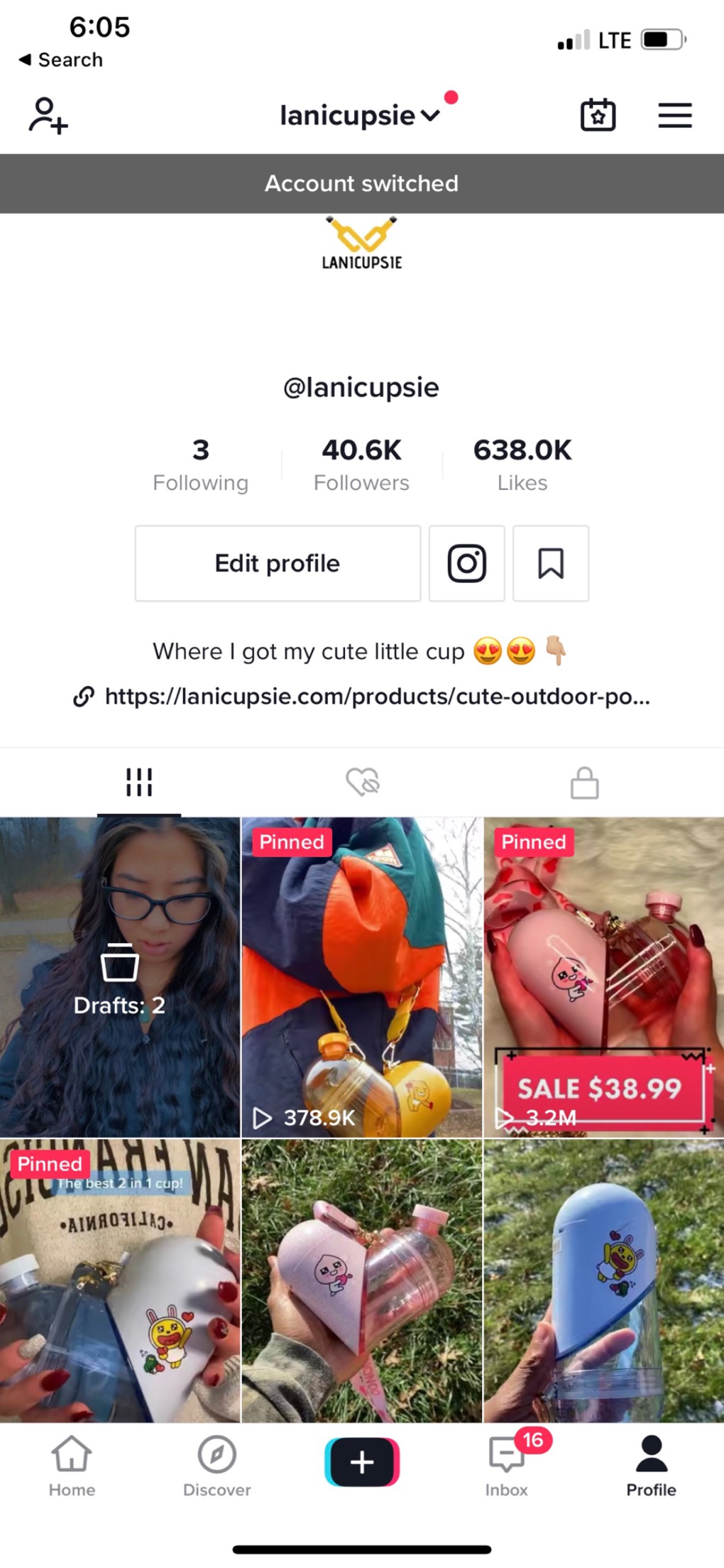
Task: Tap the Edit profile button
Action: pos(278,564)
